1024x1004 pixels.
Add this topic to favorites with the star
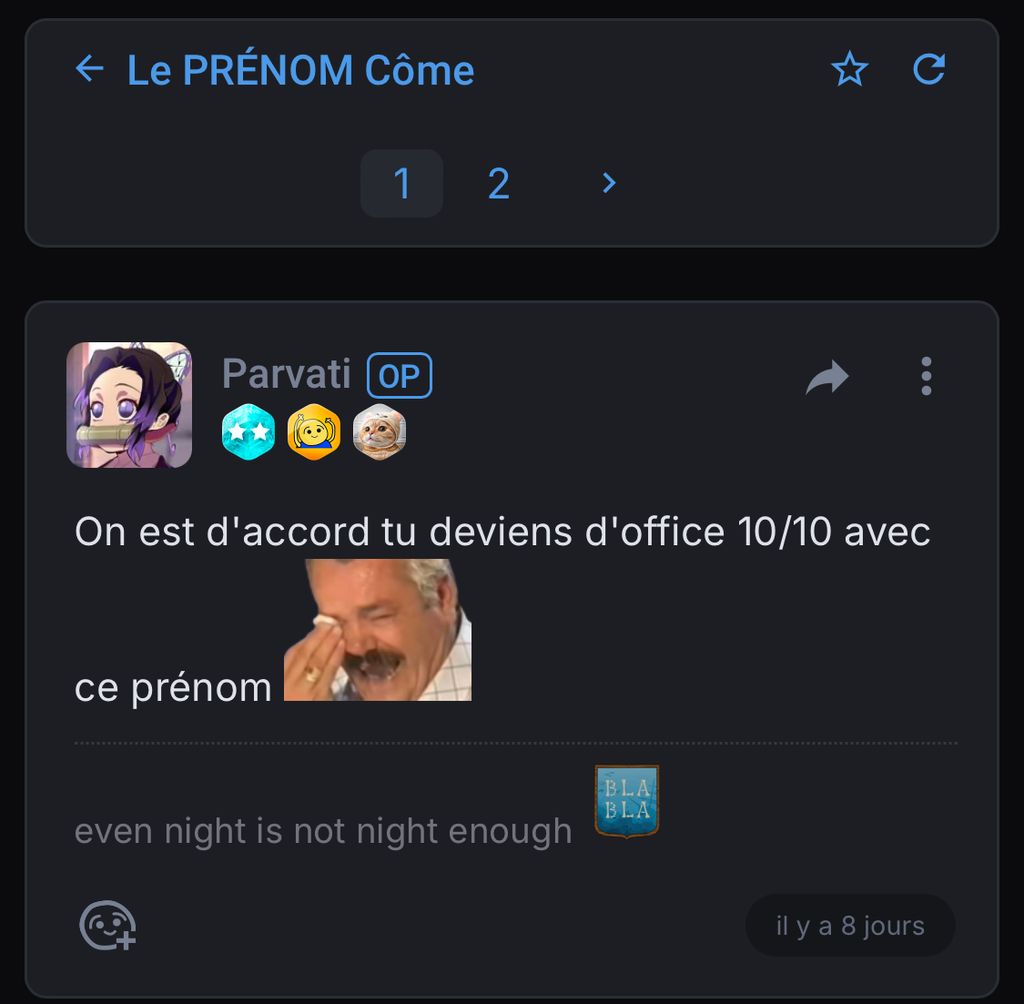coord(849,69)
